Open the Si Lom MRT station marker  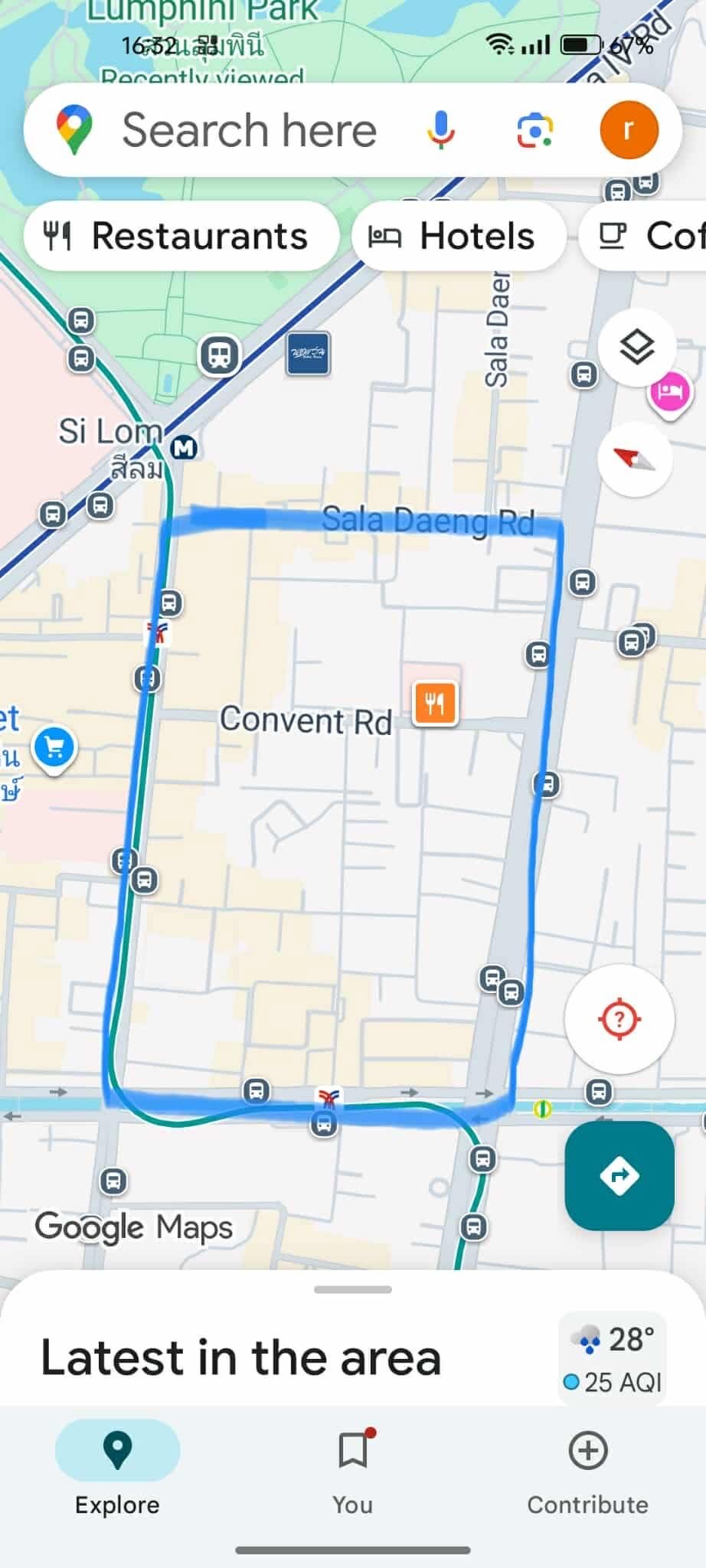pos(184,448)
